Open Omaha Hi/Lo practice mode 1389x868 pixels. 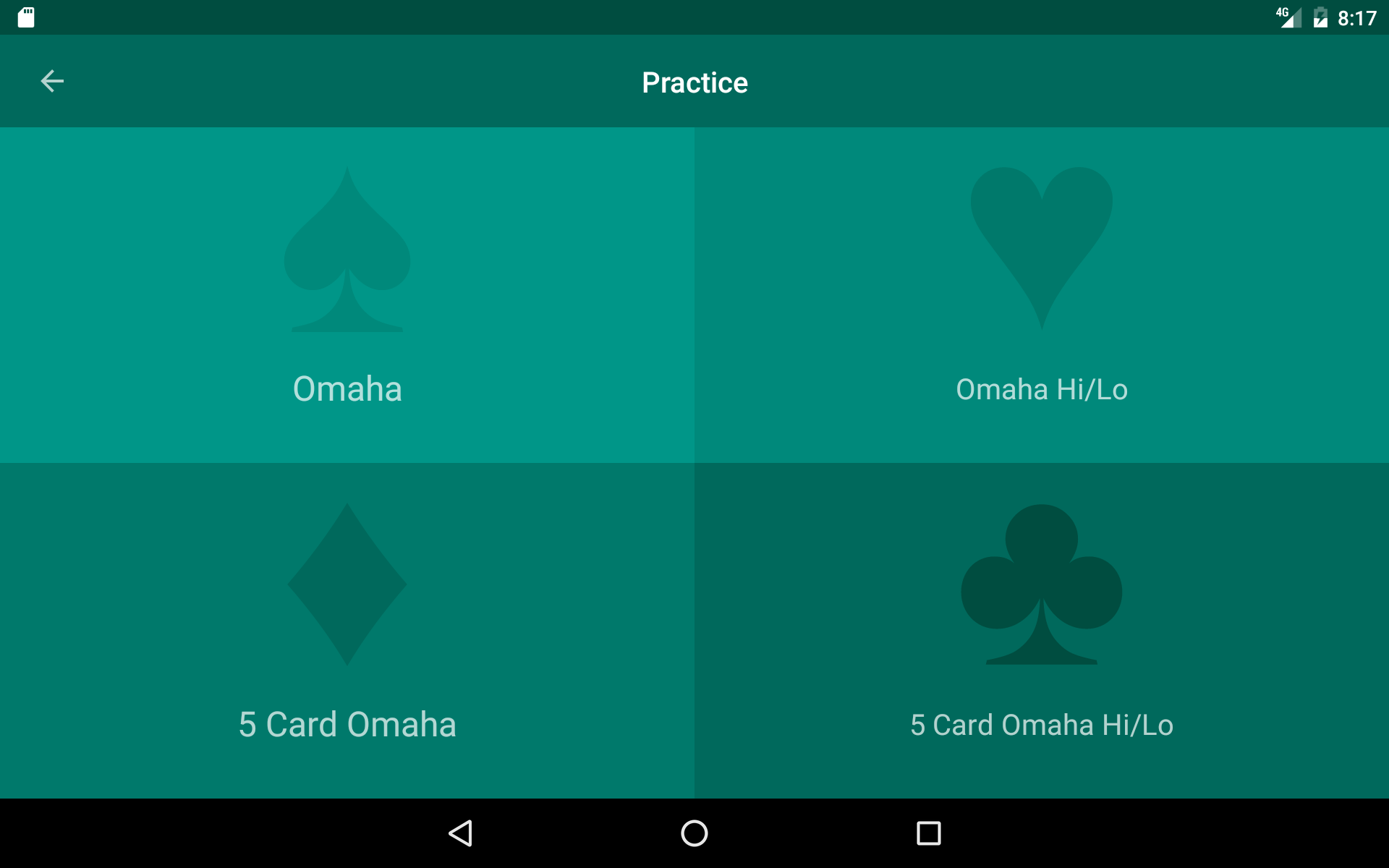tap(1042, 295)
